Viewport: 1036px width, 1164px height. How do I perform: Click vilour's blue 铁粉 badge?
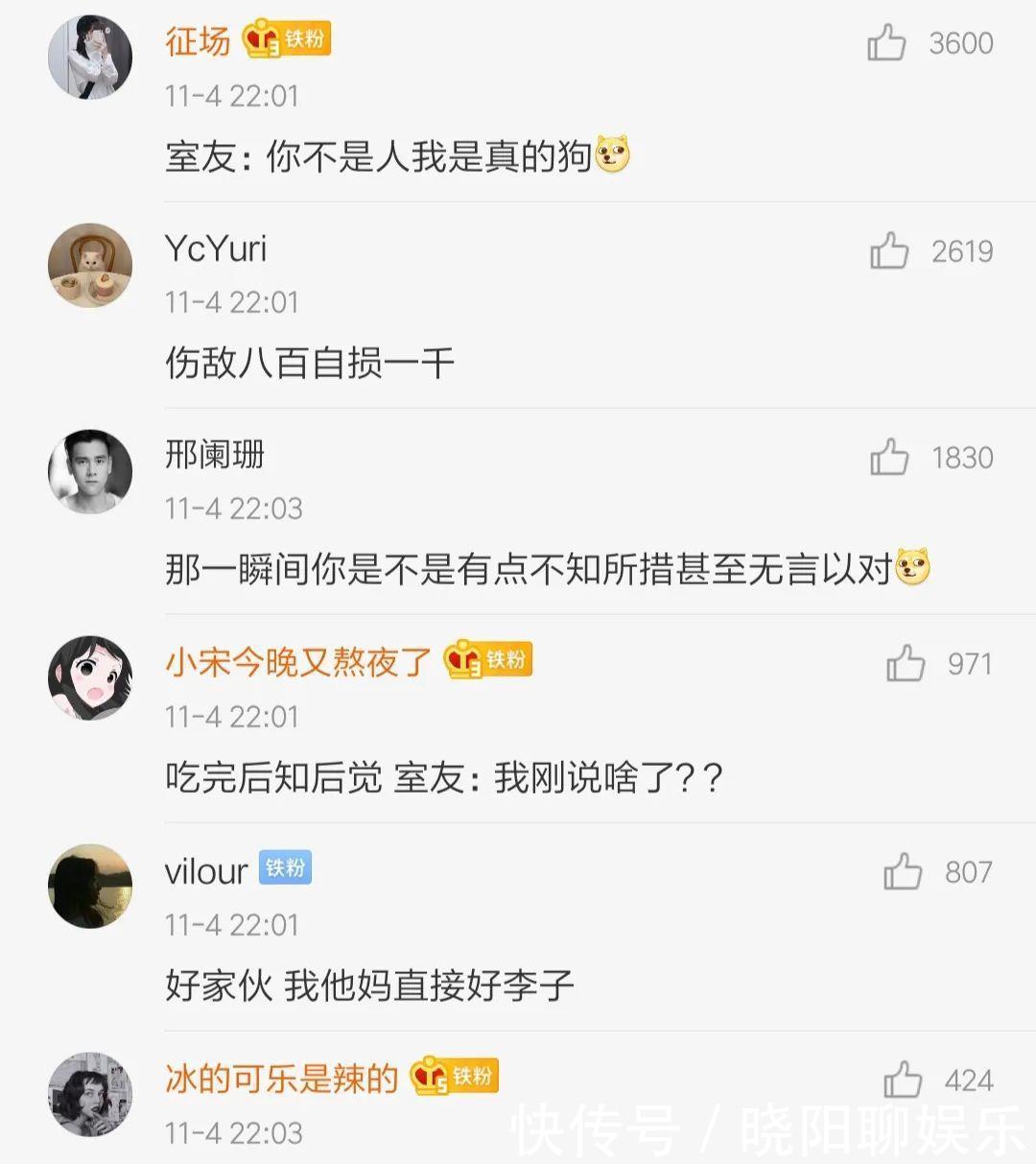[x=287, y=868]
